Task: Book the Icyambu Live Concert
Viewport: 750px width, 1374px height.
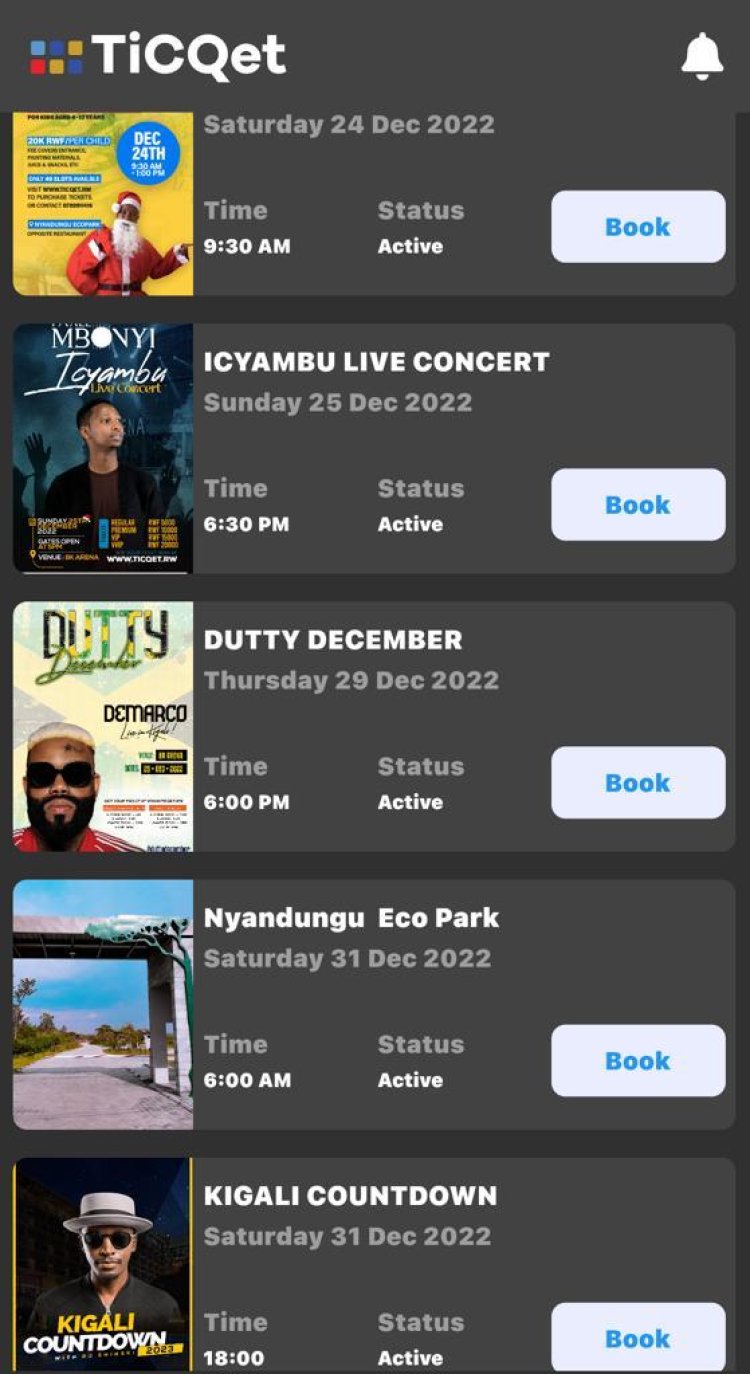Action: click(638, 505)
